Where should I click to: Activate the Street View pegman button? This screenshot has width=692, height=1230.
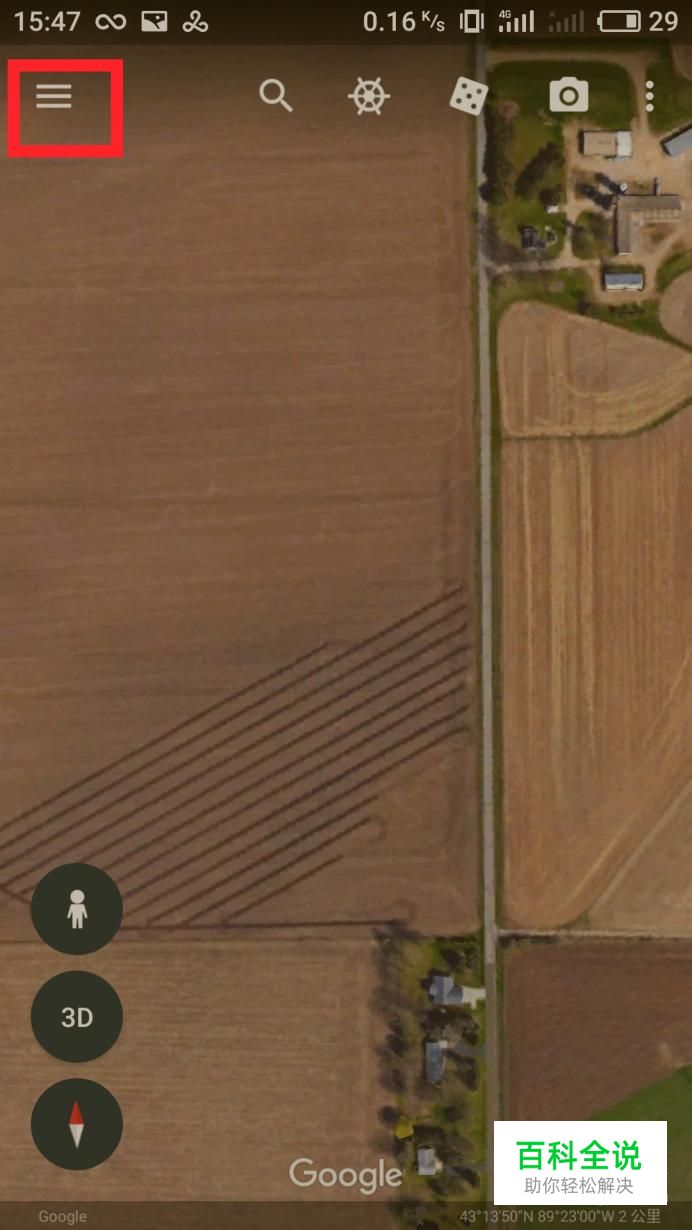coord(77,909)
